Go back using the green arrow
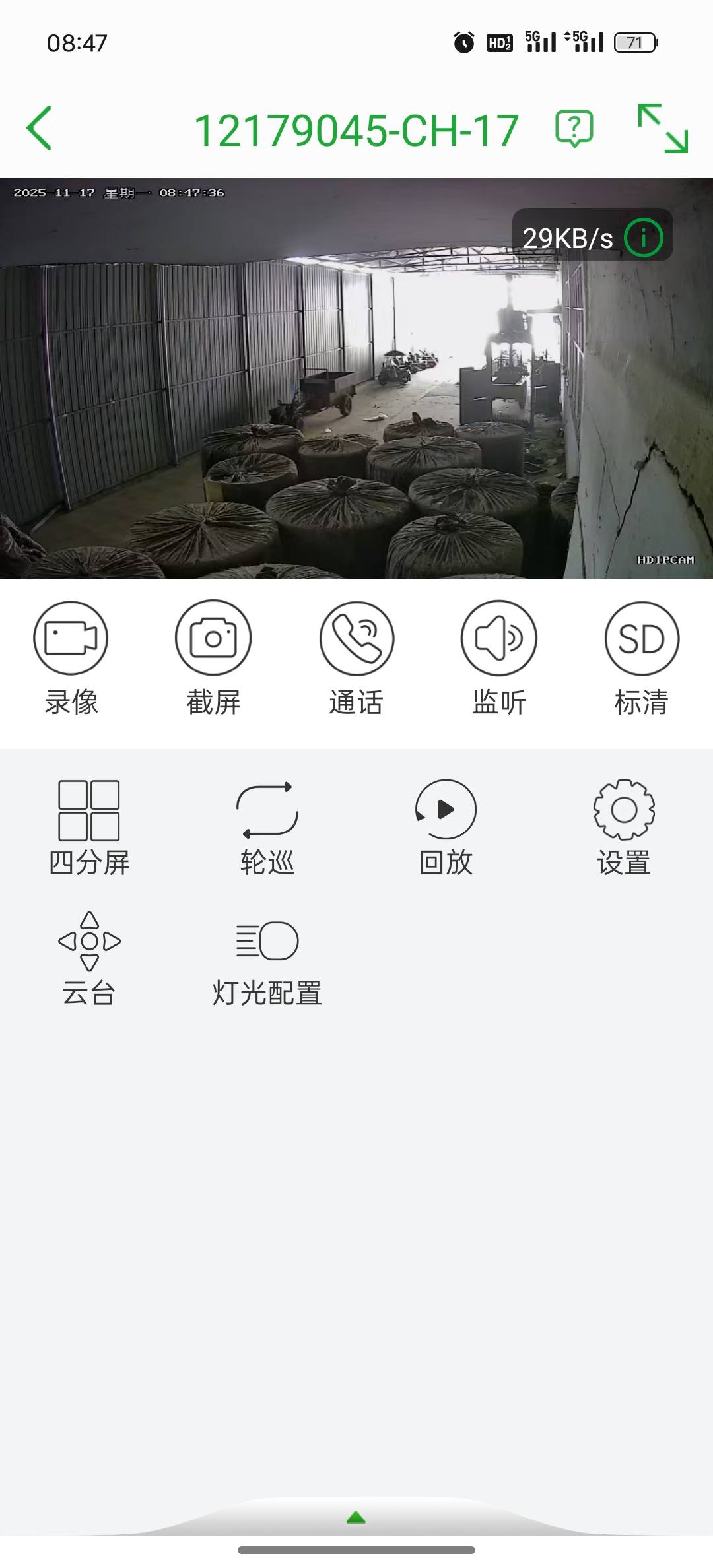 [40, 129]
